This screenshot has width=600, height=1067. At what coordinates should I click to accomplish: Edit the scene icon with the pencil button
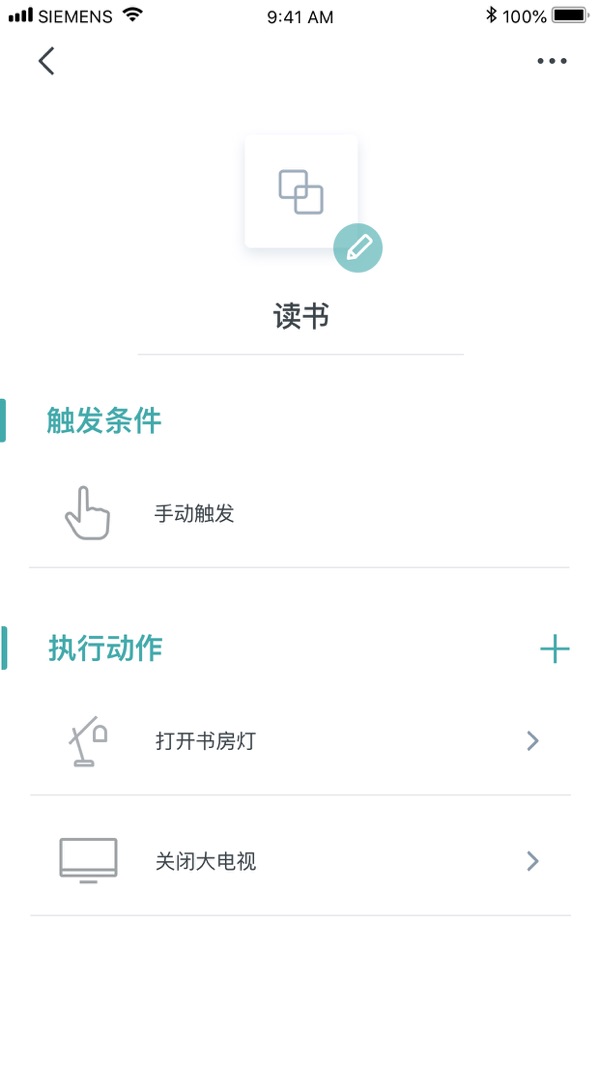[x=358, y=248]
